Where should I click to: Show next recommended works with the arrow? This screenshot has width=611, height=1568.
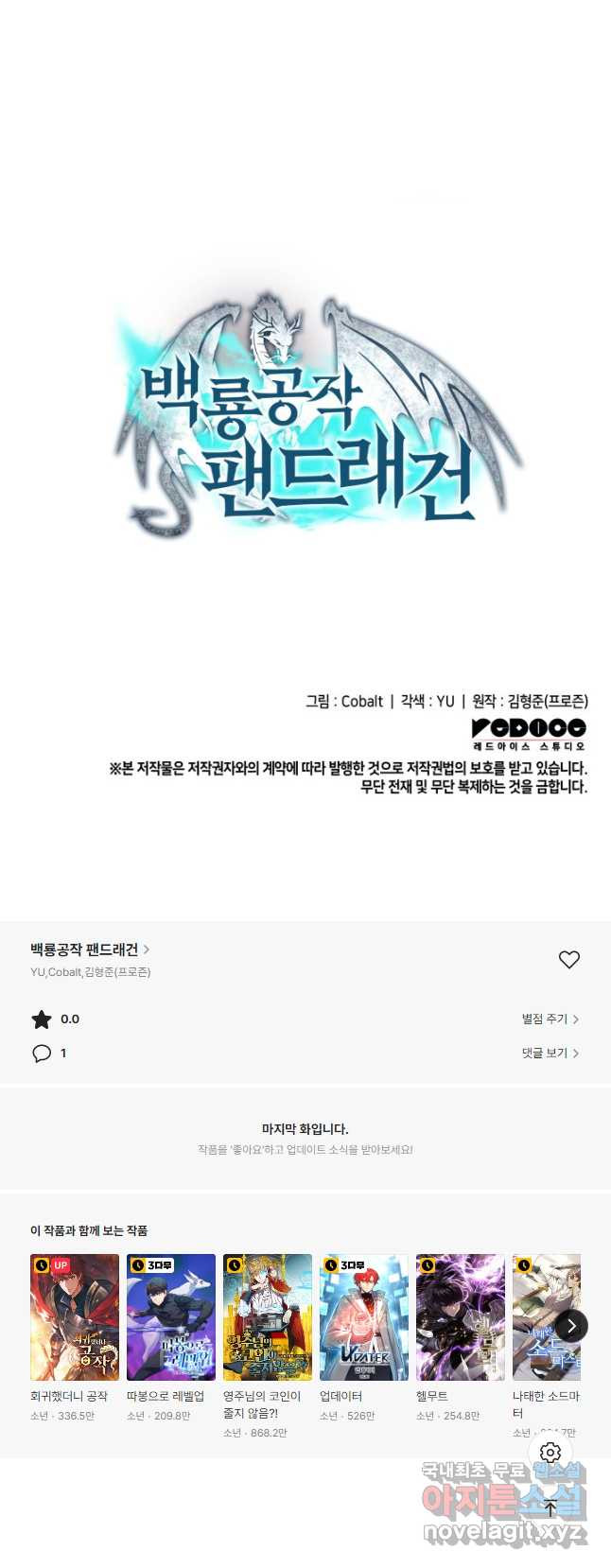pyautogui.click(x=571, y=1326)
